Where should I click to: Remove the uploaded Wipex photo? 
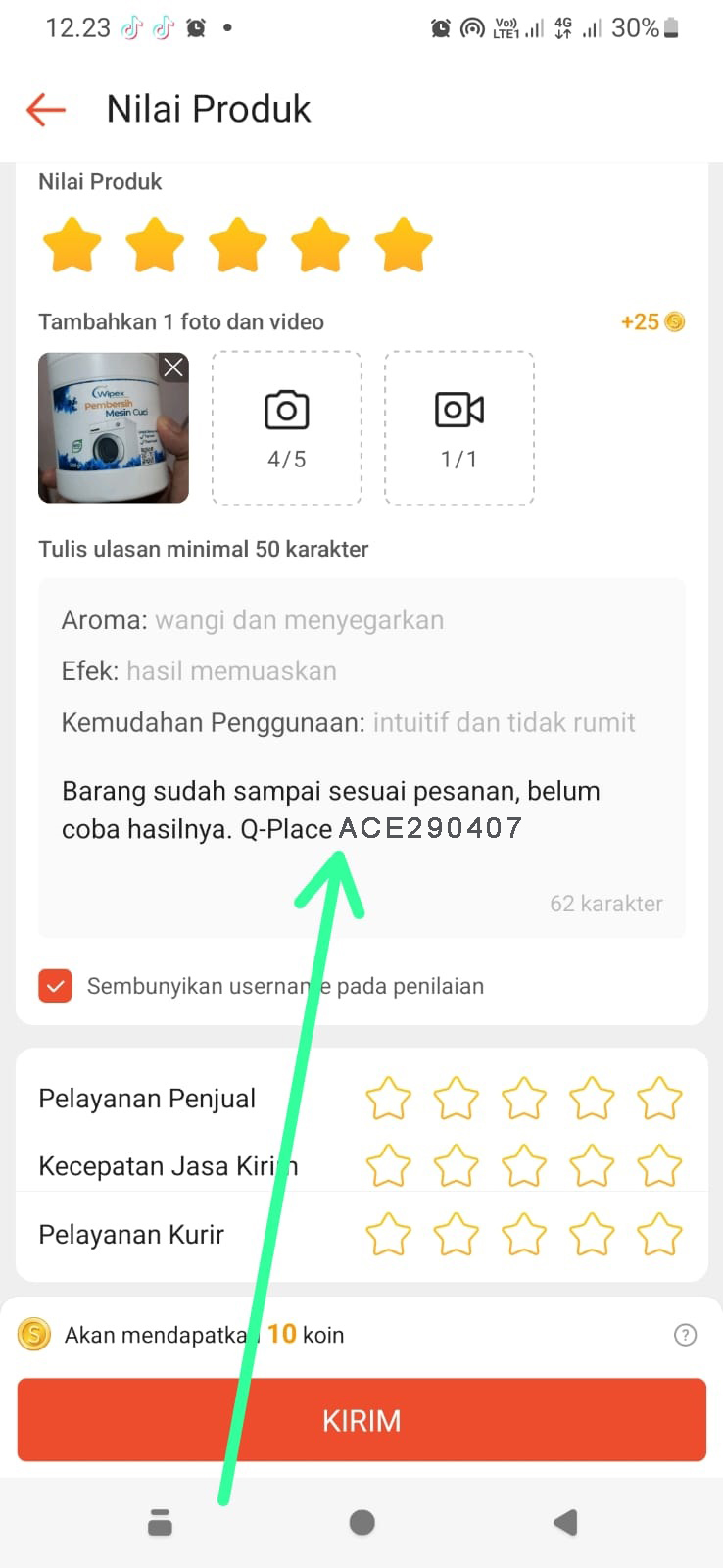[x=173, y=367]
